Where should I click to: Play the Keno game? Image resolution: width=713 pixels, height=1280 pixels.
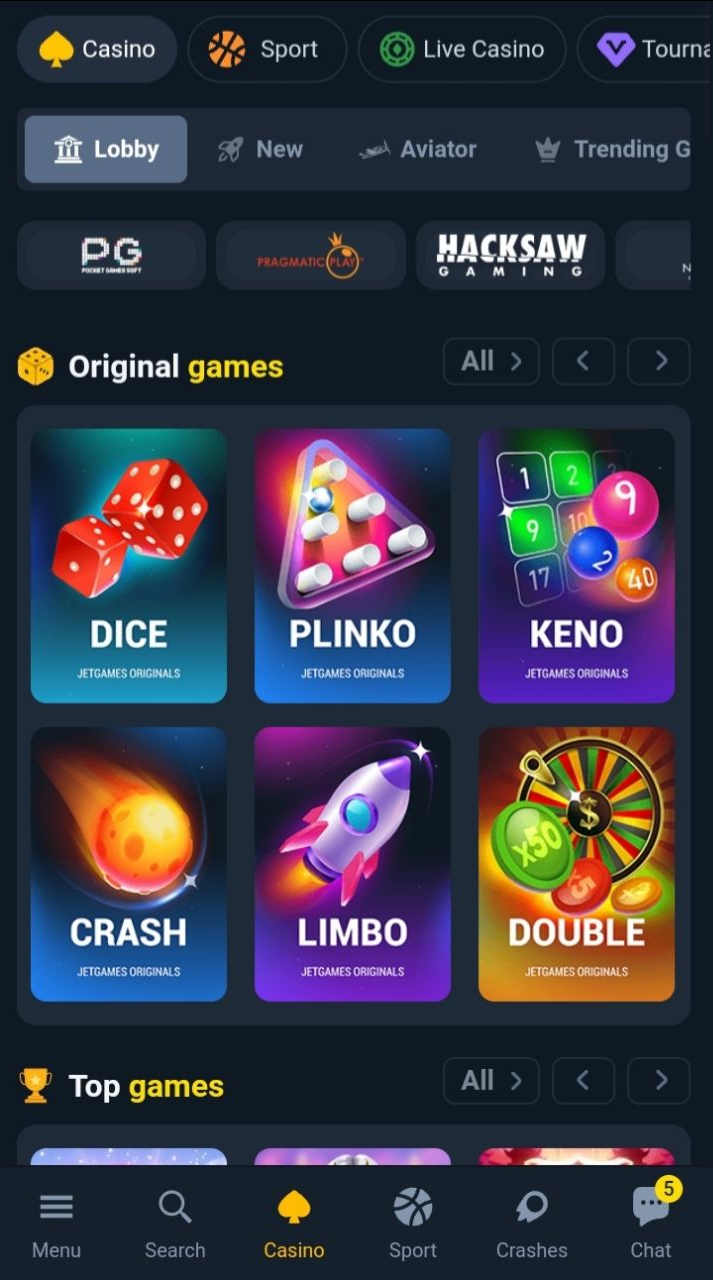point(576,565)
